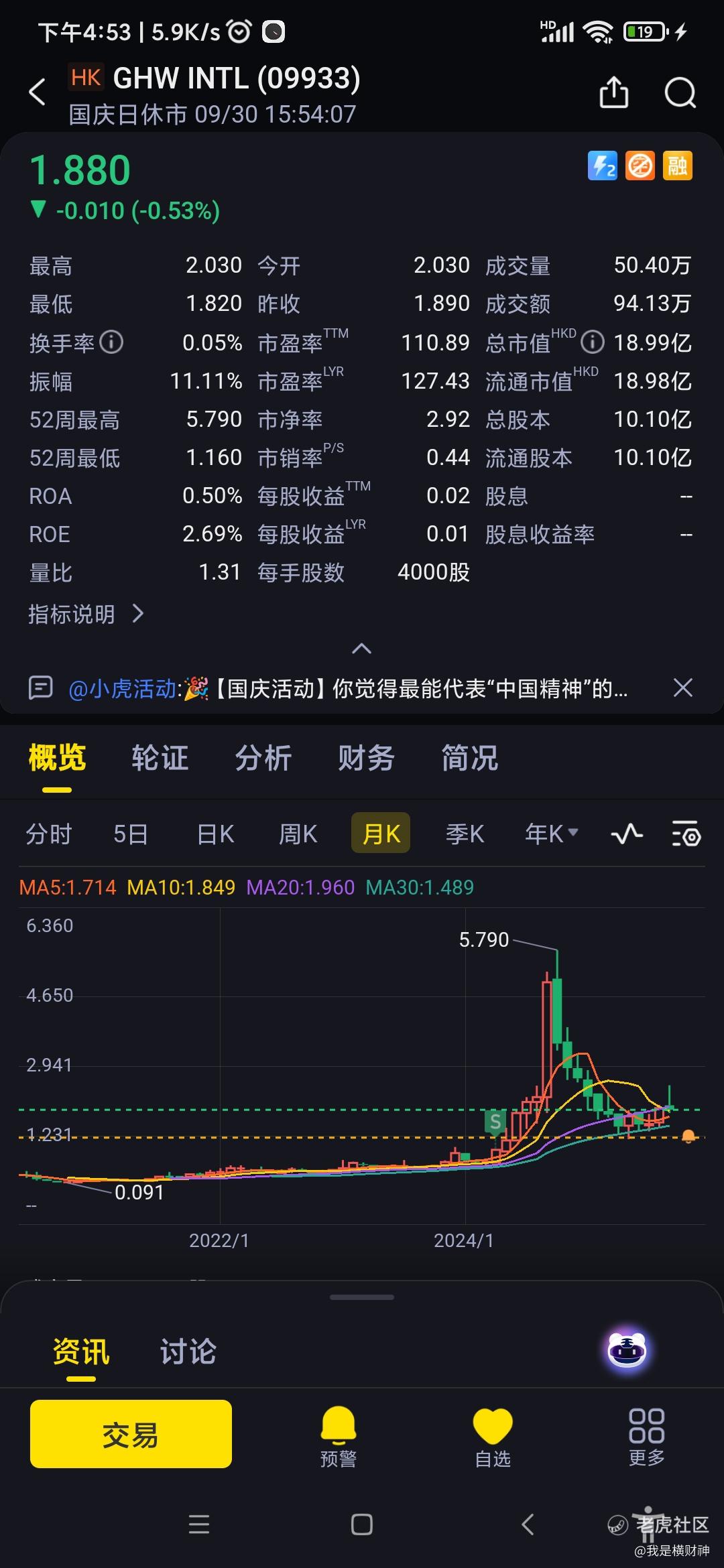Open the 年K dropdown
This screenshot has height=1568, width=724.
(x=551, y=834)
